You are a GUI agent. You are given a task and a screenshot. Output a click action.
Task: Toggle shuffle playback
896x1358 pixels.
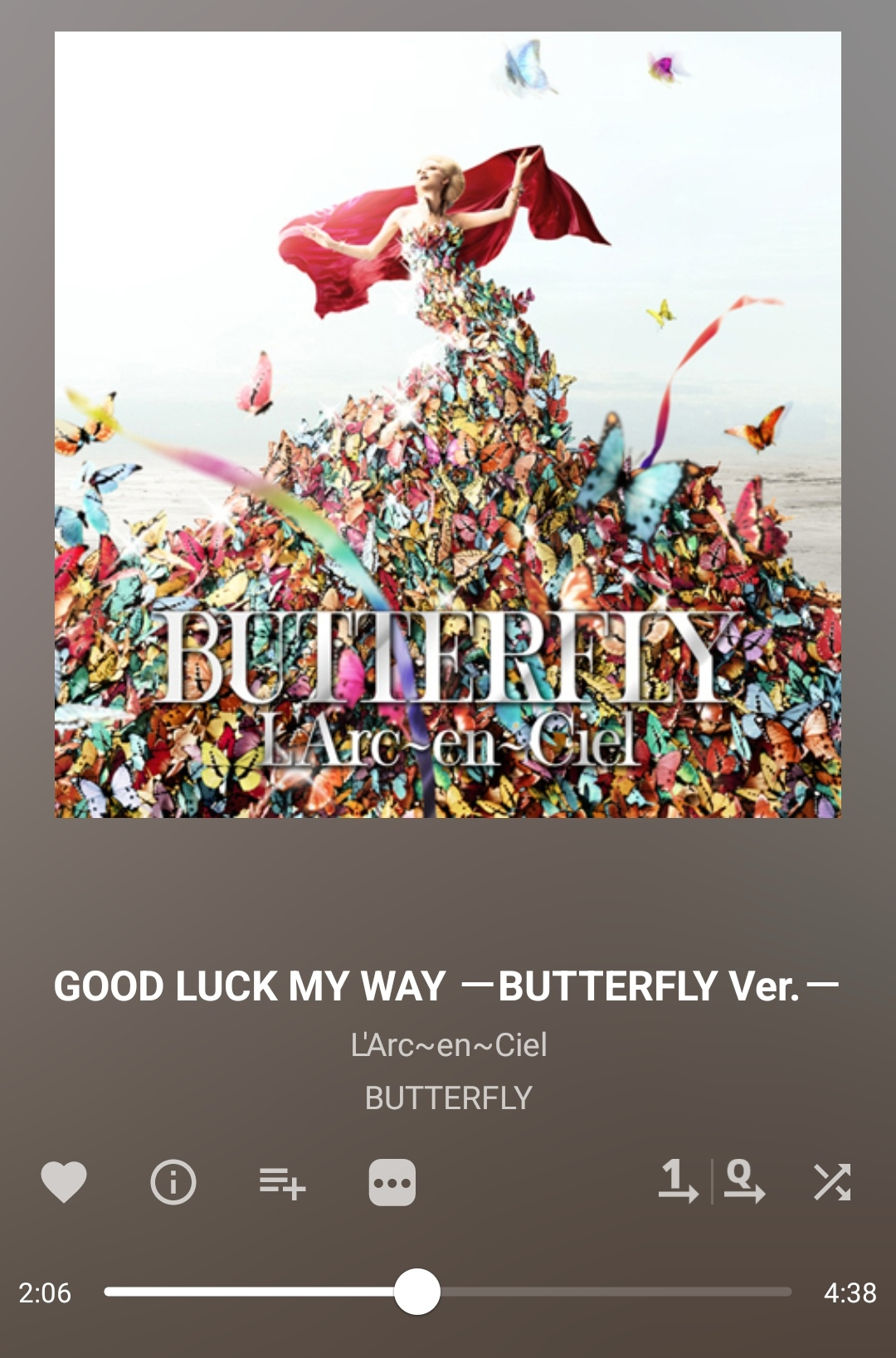[832, 1181]
